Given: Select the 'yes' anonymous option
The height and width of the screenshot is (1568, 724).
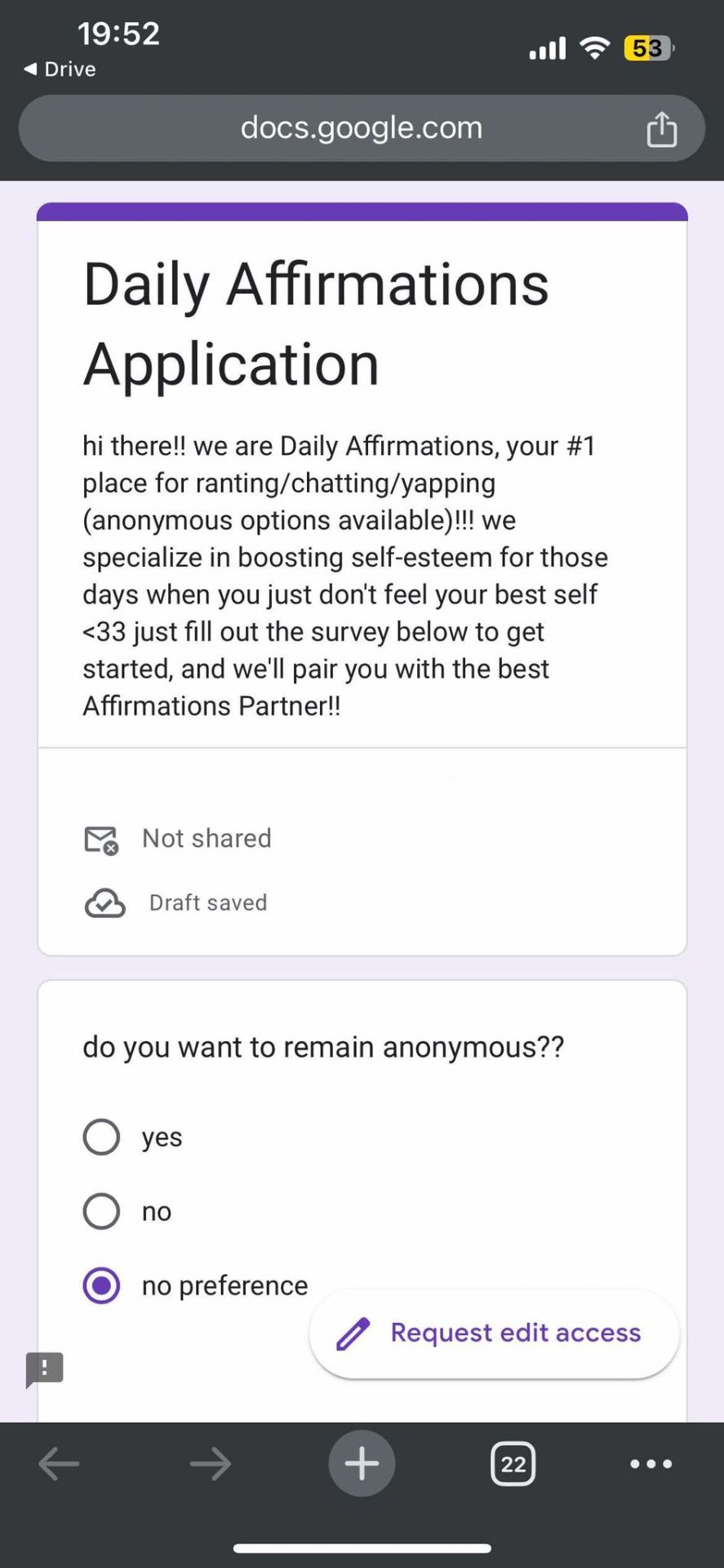Looking at the screenshot, I should pyautogui.click(x=102, y=1137).
